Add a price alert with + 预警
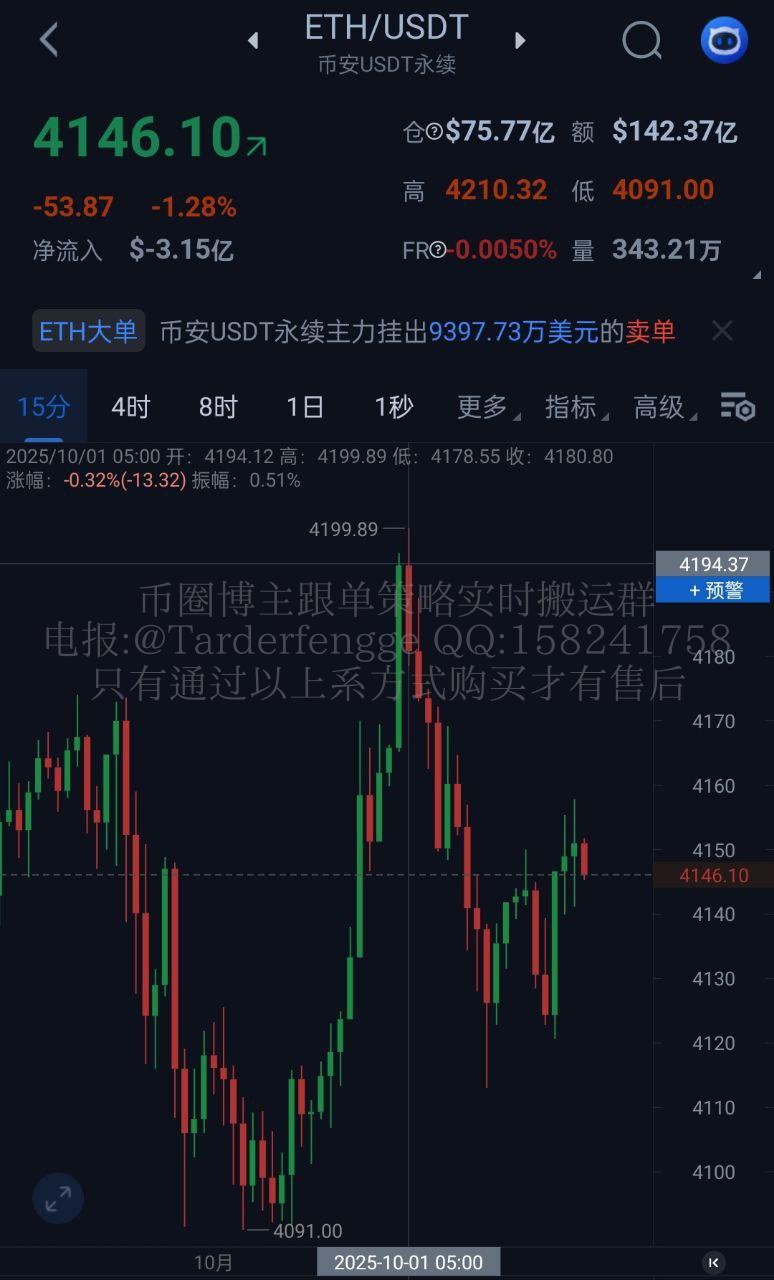774x1280 pixels. [712, 590]
